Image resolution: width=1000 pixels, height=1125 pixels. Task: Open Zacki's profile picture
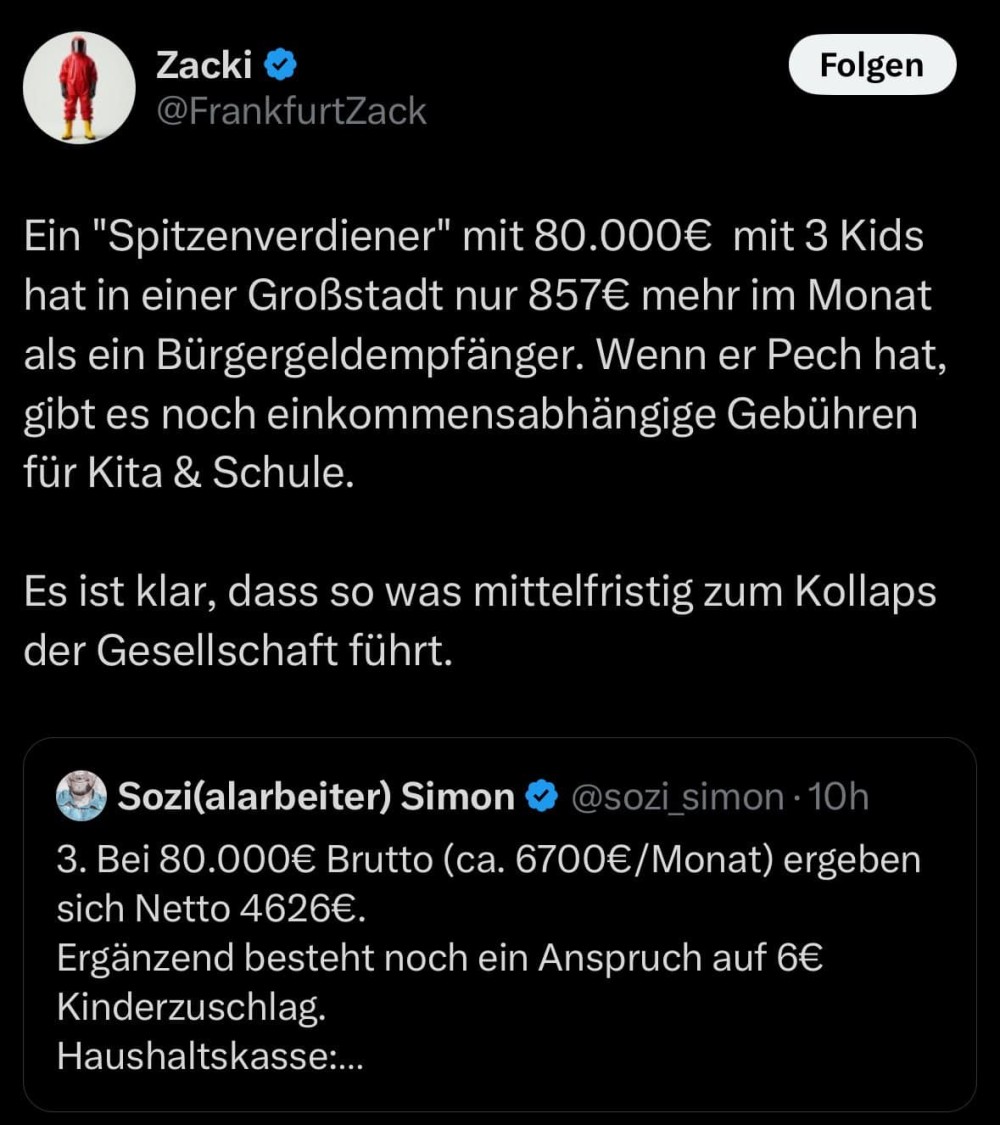click(x=79, y=87)
